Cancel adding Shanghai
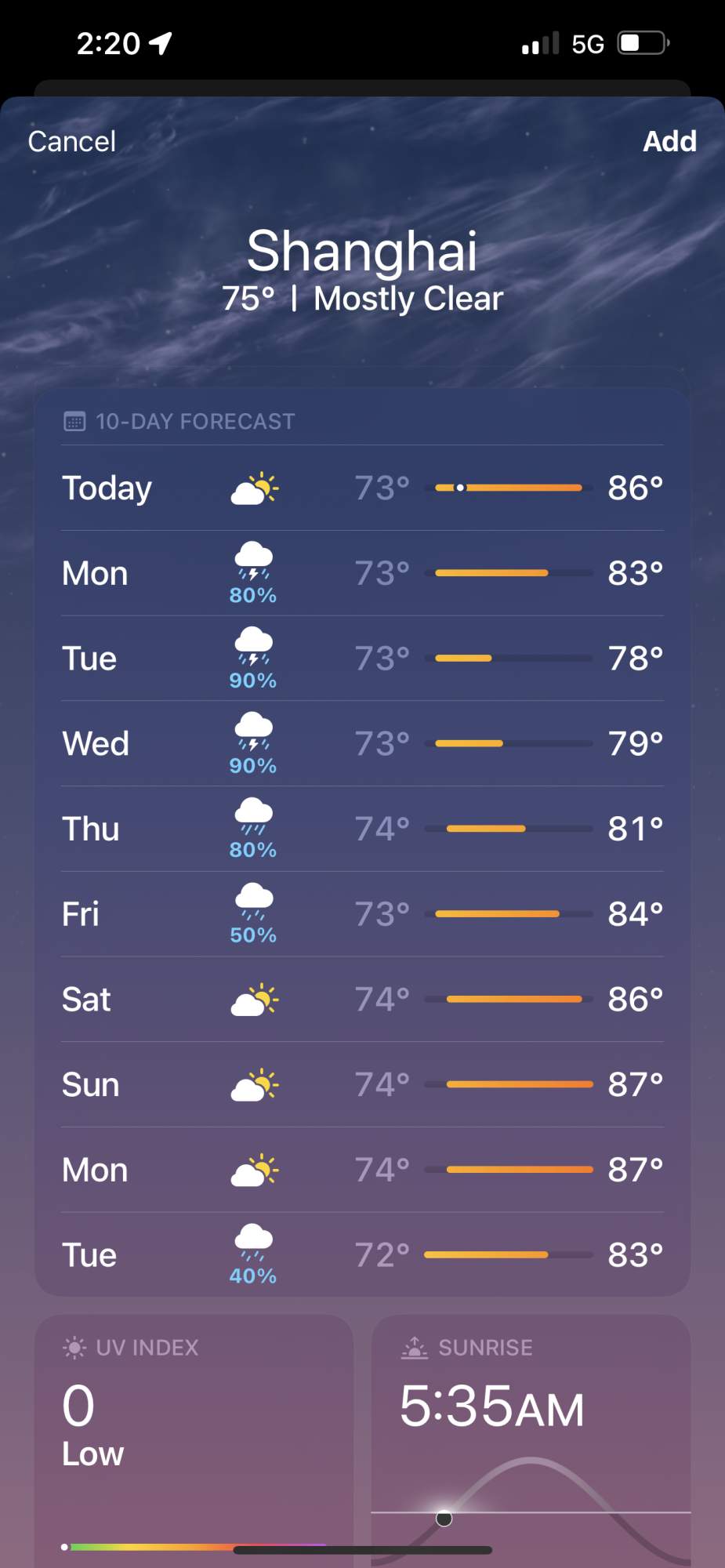725x1568 pixels. [x=71, y=142]
